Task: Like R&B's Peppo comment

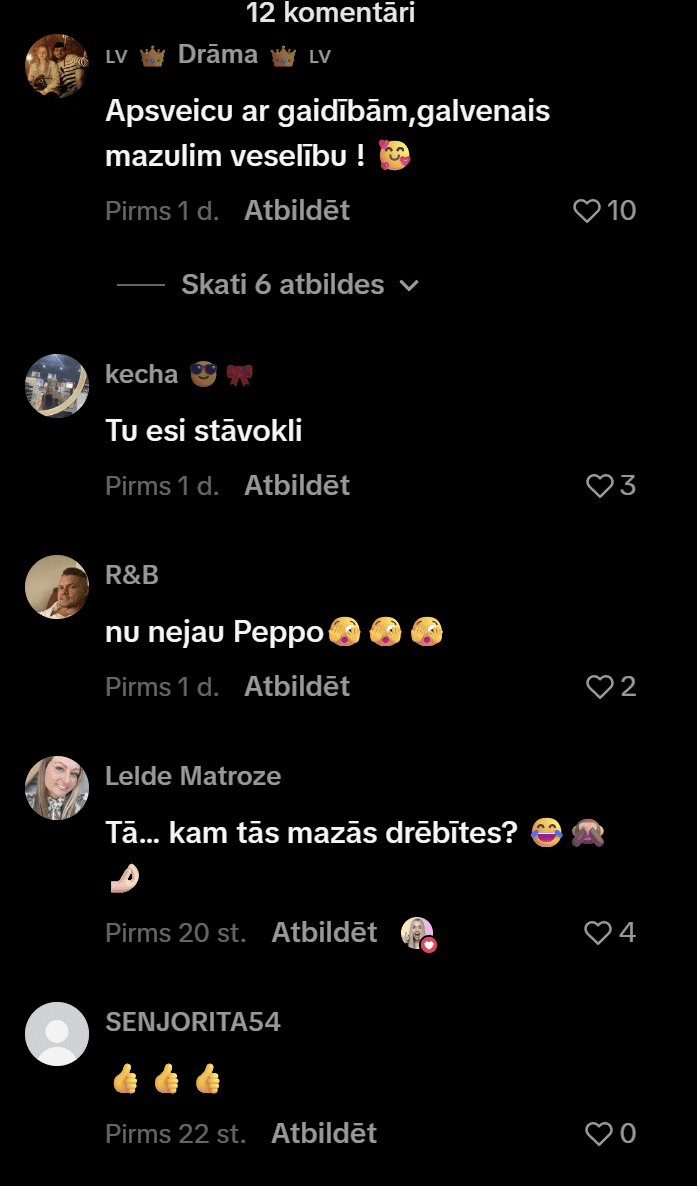Action: coord(599,687)
